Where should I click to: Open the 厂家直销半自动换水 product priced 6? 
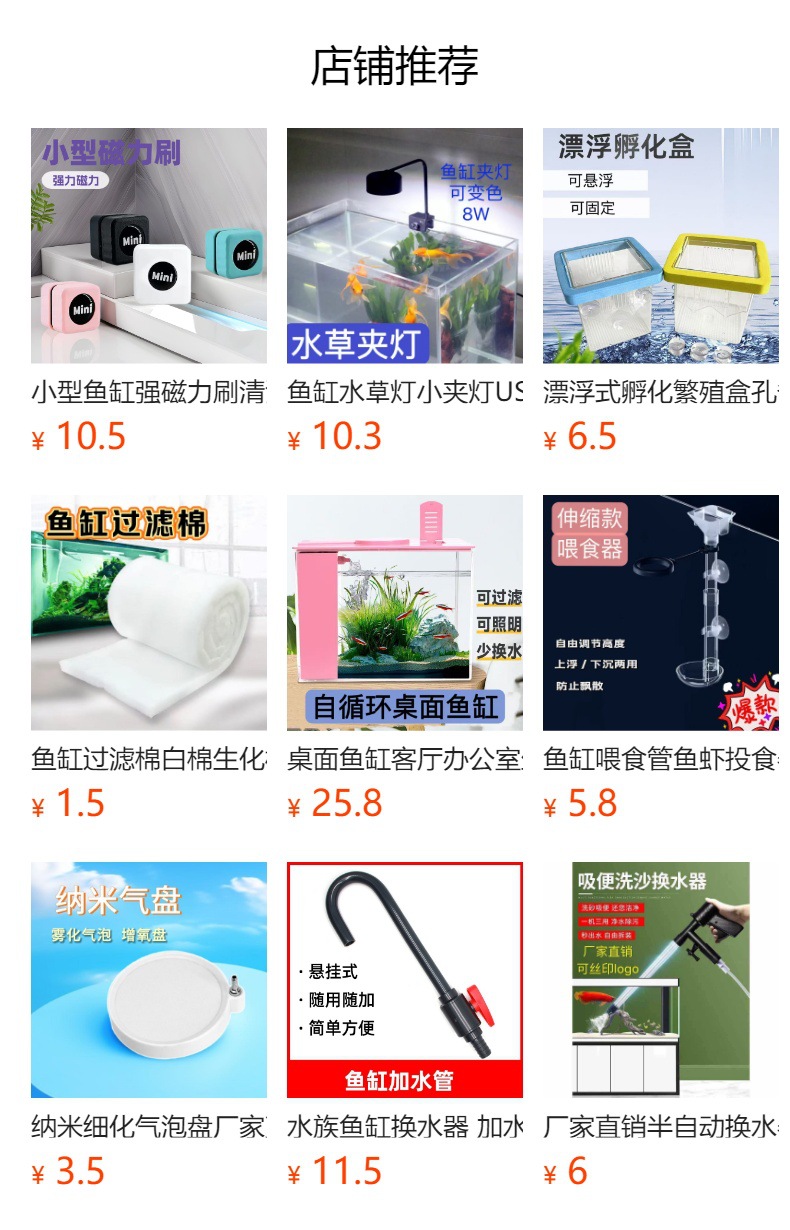click(x=661, y=1026)
